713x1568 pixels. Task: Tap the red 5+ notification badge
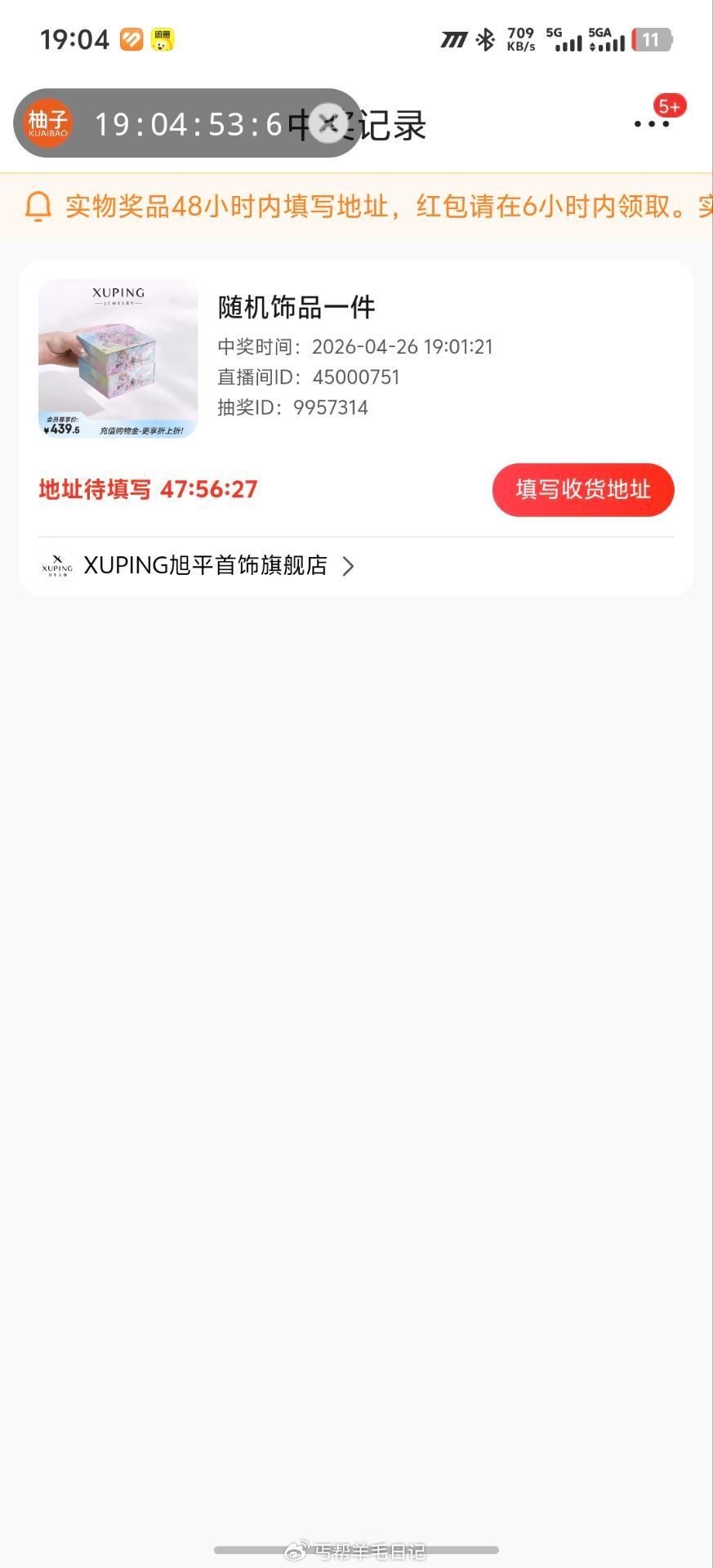668,105
